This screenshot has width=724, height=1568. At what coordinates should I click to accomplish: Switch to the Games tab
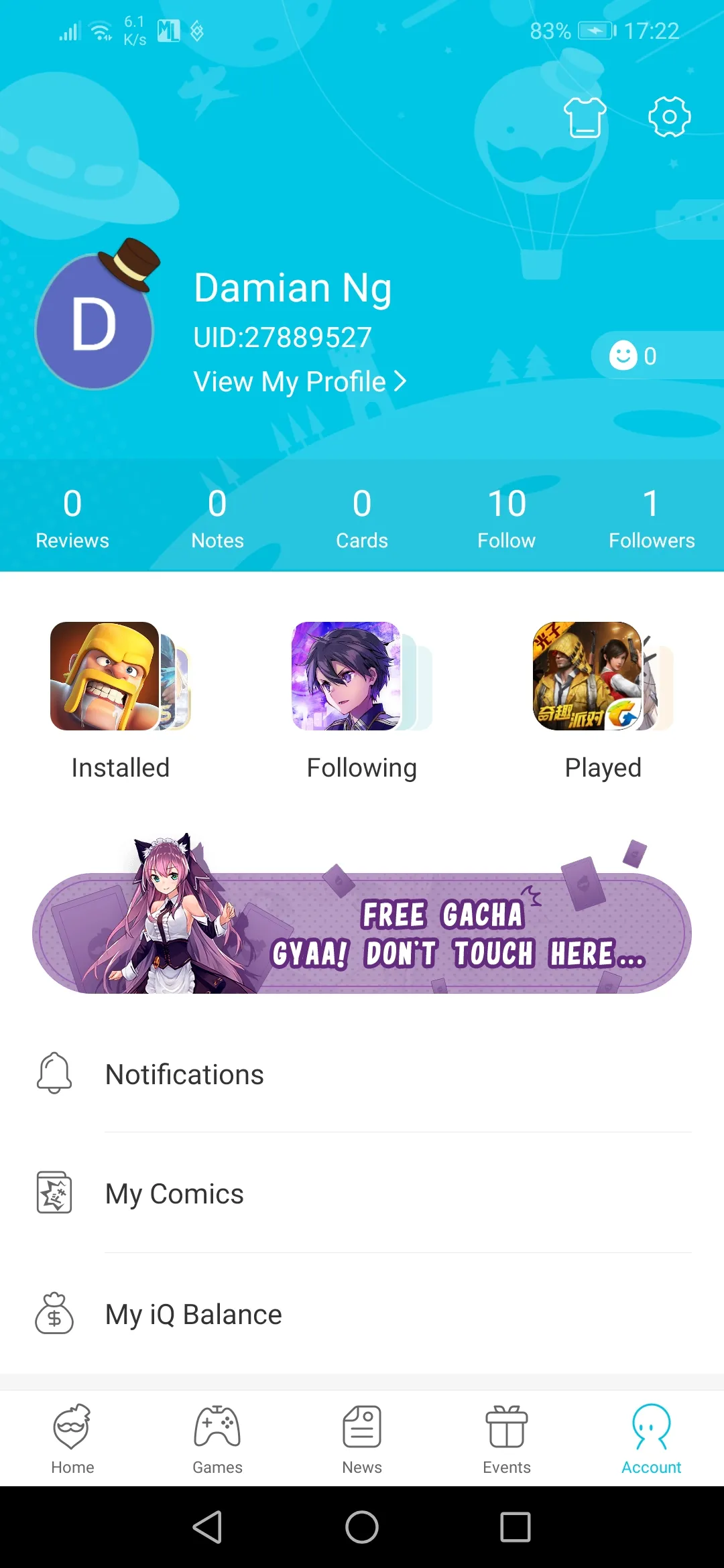[x=217, y=1439]
